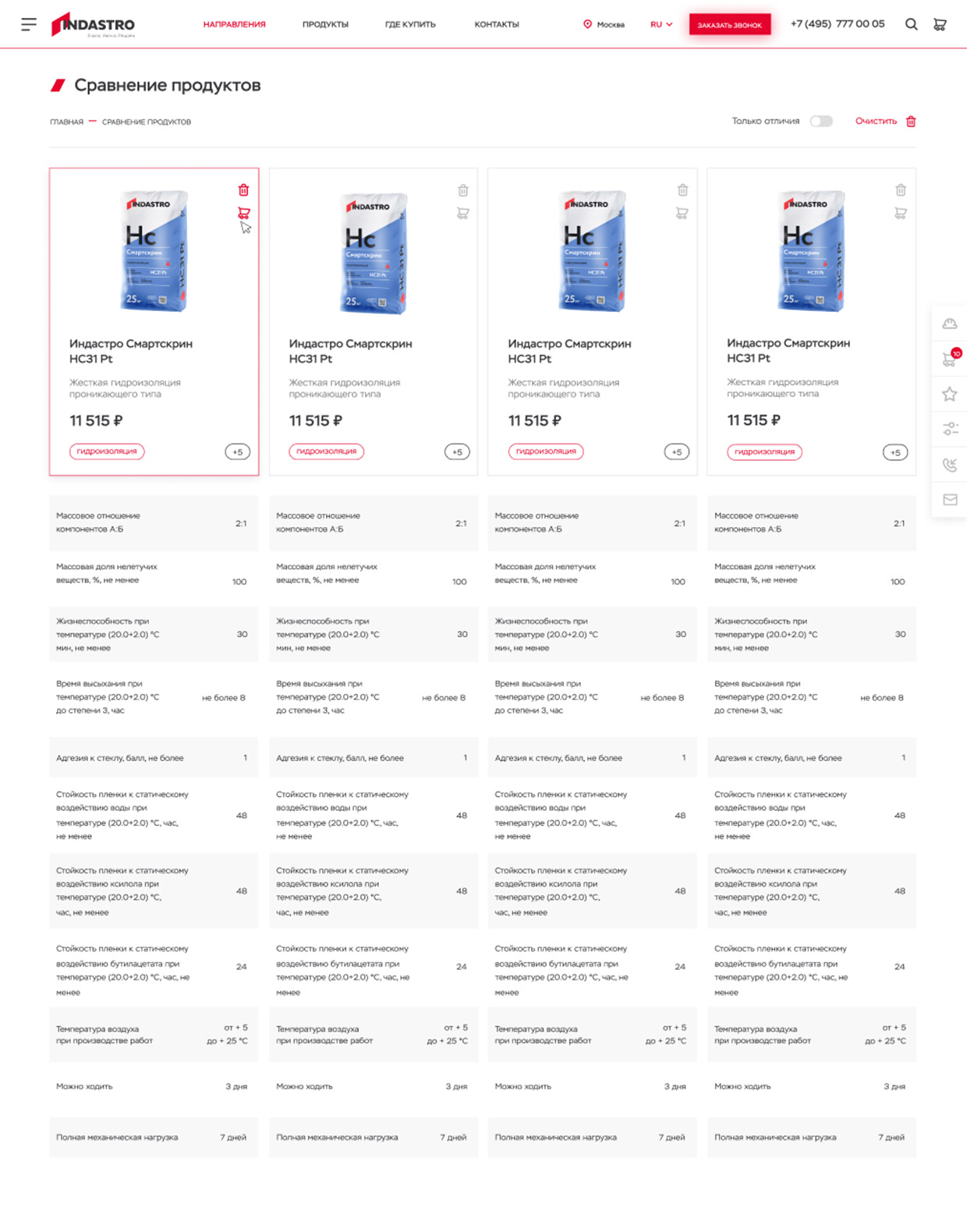
Task: Open favorites via the sidebar star icon
Action: 949,394
